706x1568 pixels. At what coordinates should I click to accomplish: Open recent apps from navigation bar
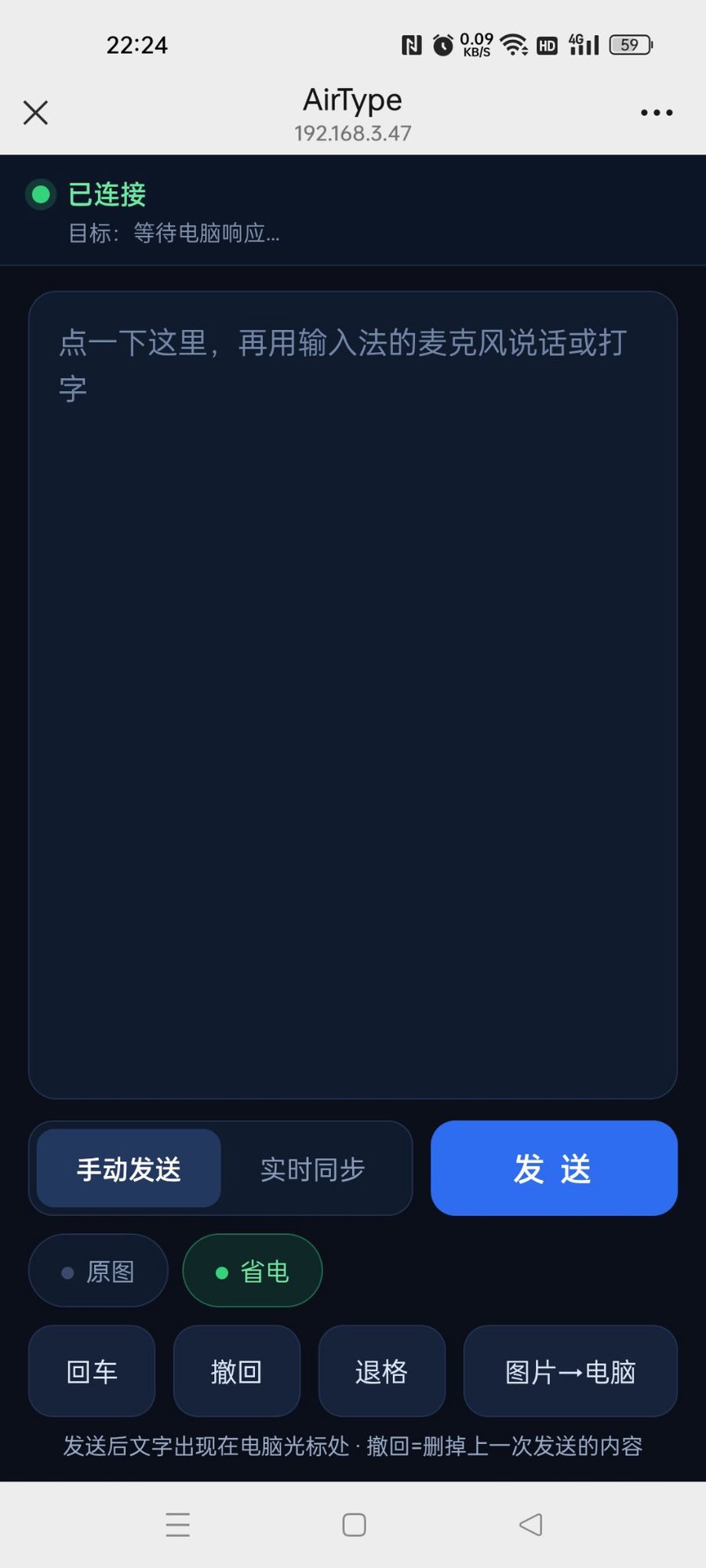tap(178, 1524)
